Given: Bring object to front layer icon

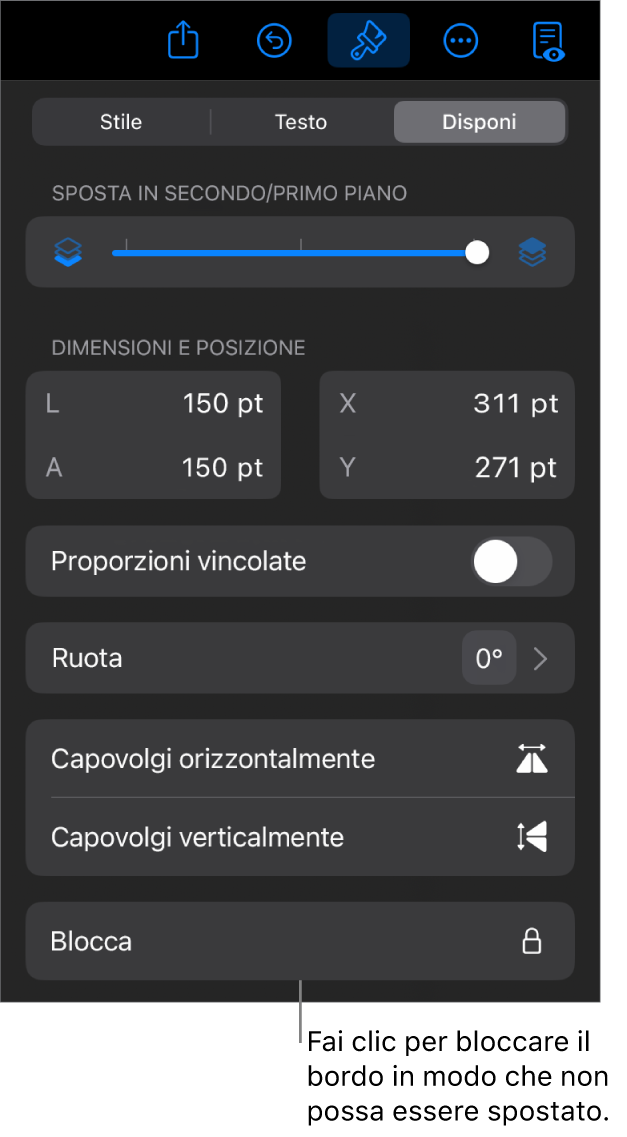Looking at the screenshot, I should 532,253.
